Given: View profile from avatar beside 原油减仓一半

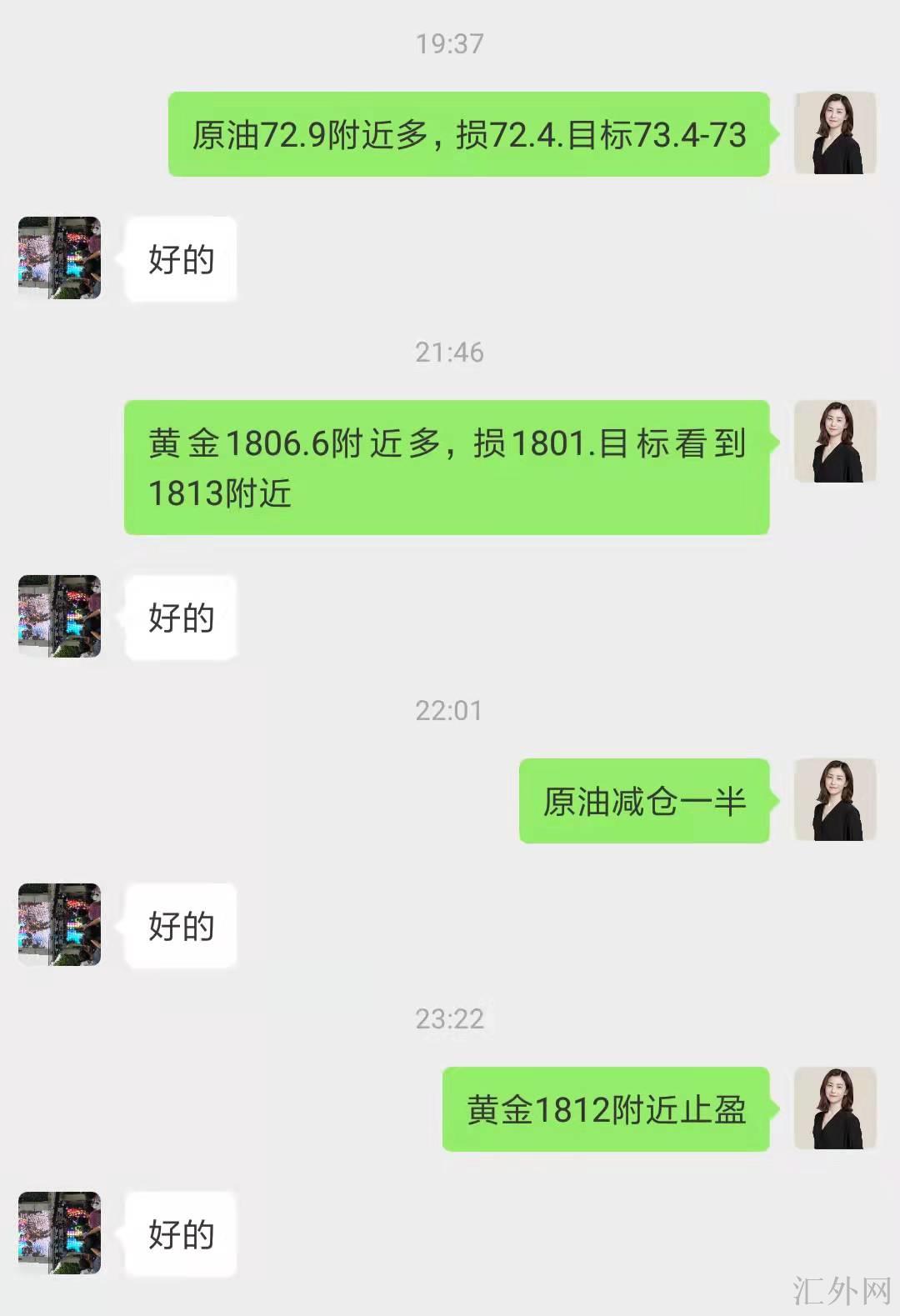Looking at the screenshot, I should (834, 800).
